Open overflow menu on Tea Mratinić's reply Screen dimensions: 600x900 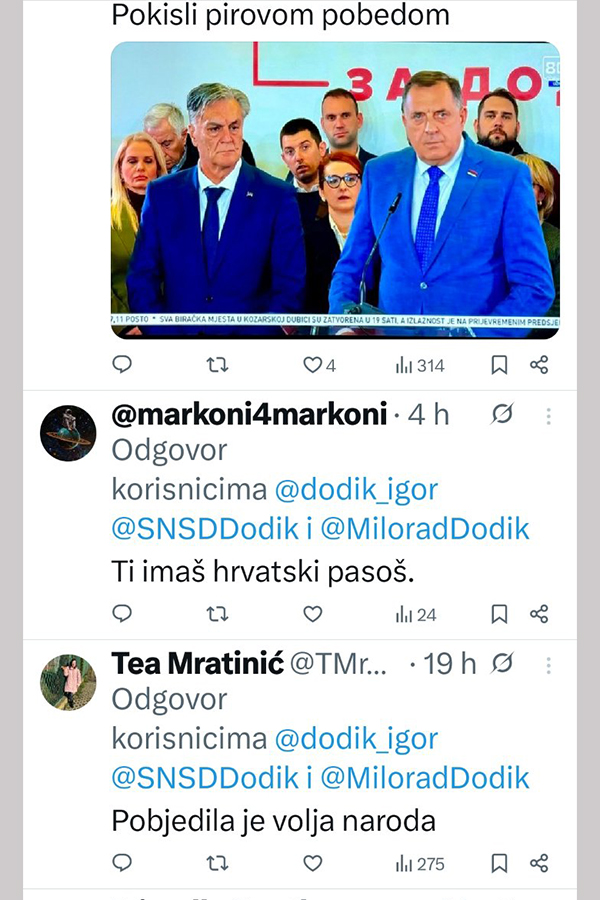[548, 664]
